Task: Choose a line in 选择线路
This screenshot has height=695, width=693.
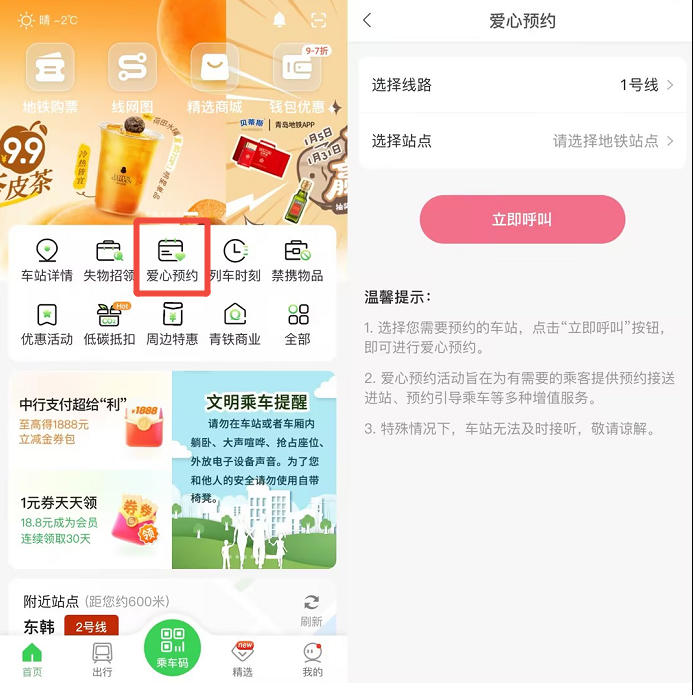Action: coord(521,85)
